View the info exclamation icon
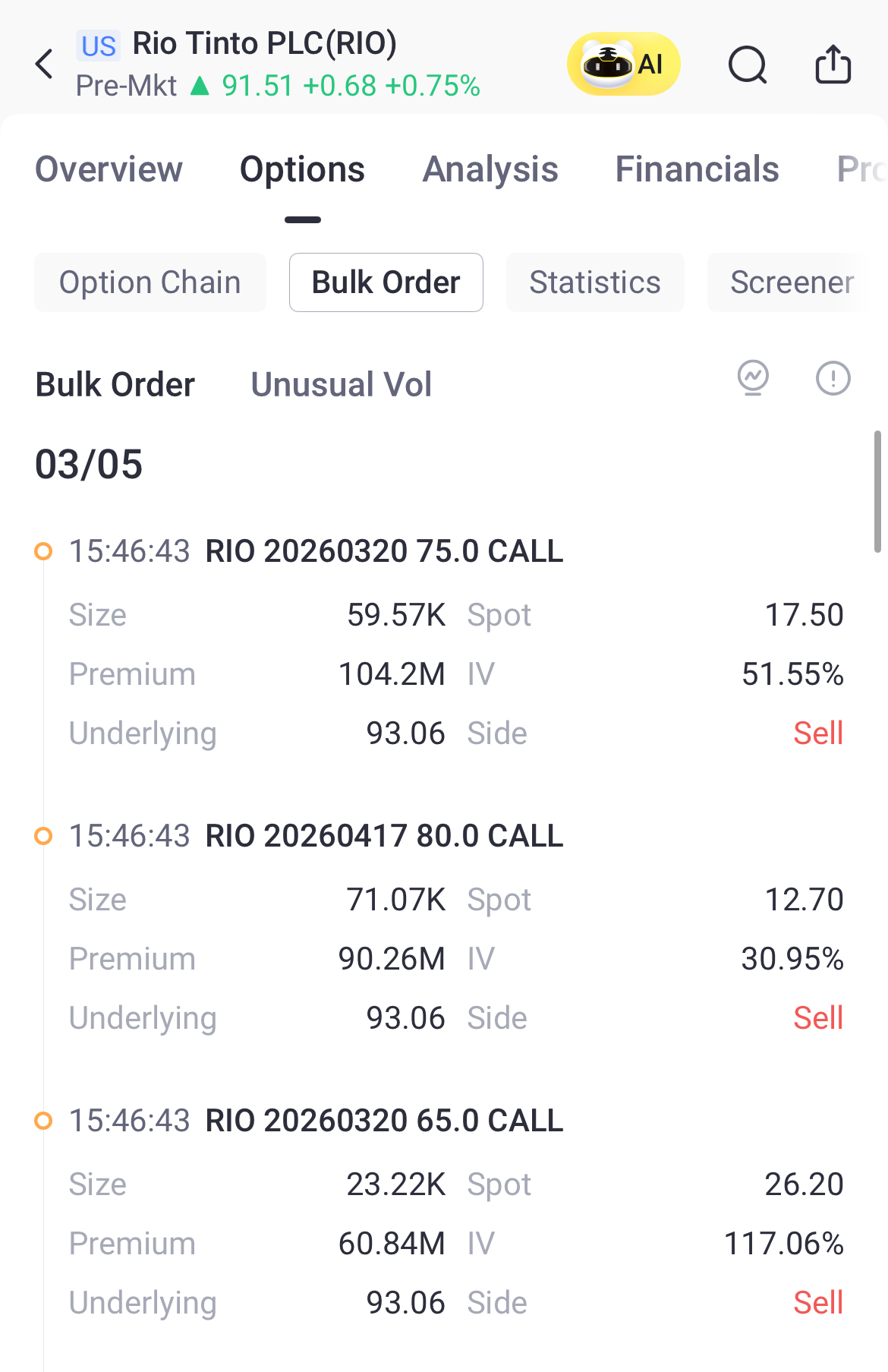 (x=833, y=377)
